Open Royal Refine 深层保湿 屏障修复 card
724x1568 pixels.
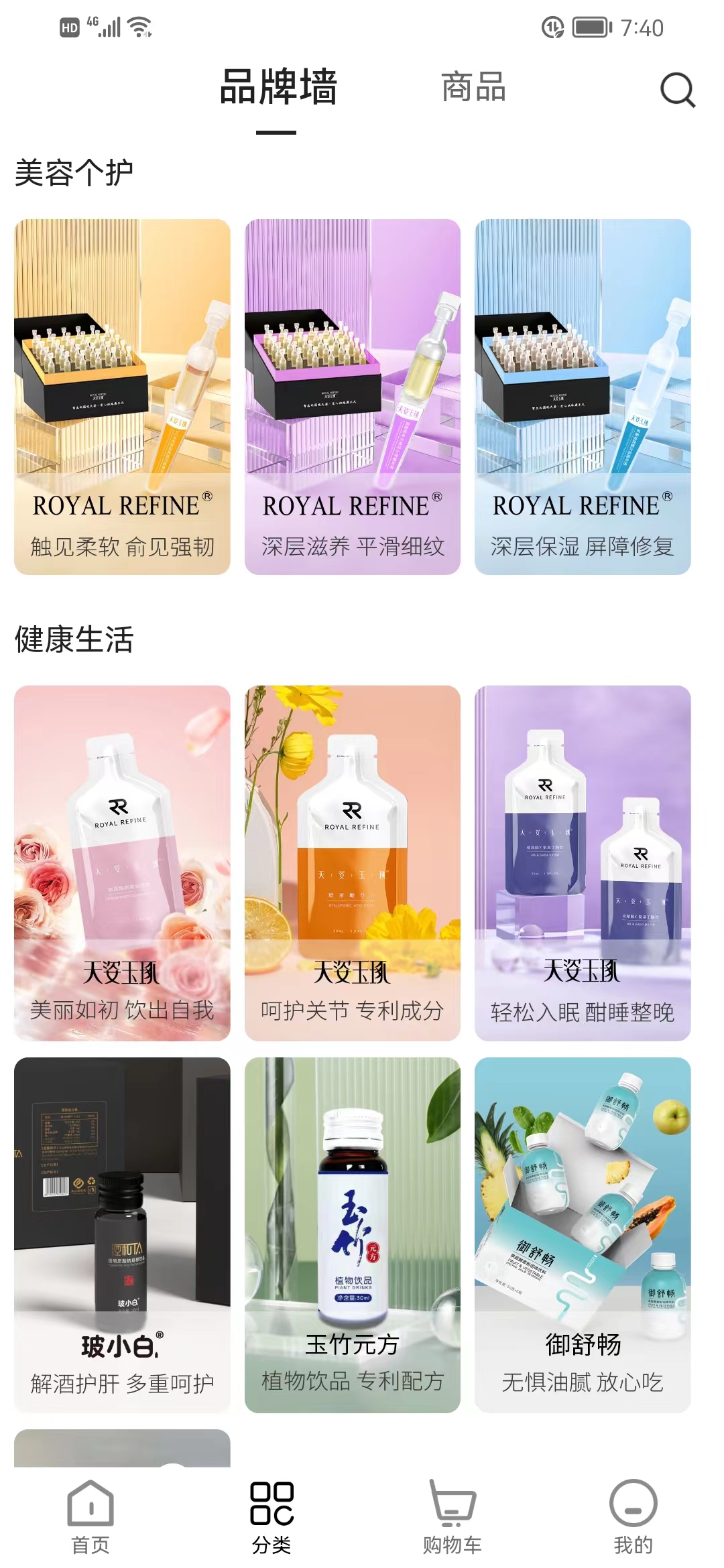point(583,397)
